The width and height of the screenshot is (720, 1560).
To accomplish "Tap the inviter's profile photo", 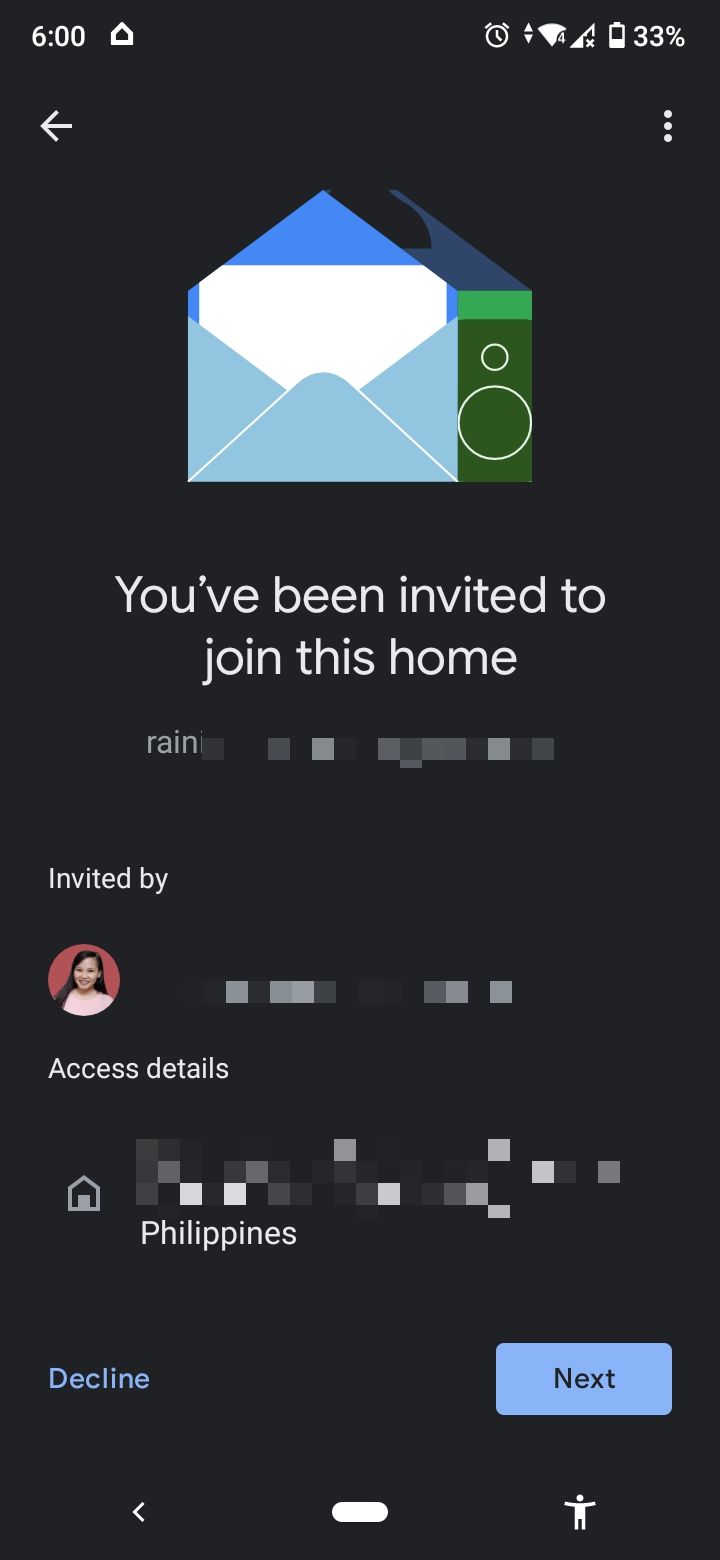I will [84, 981].
